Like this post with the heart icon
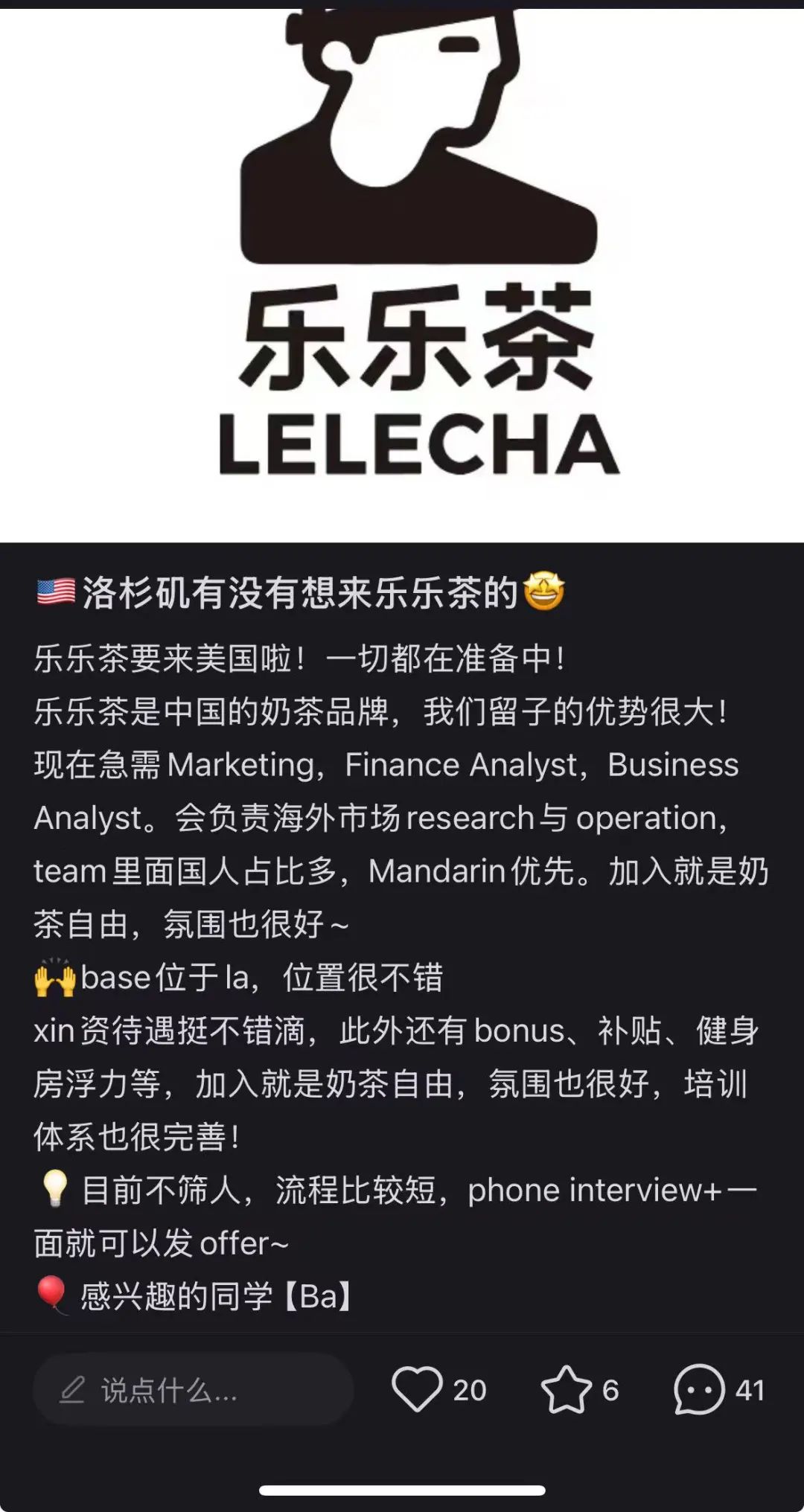This screenshot has height=1512, width=804. 416,1389
